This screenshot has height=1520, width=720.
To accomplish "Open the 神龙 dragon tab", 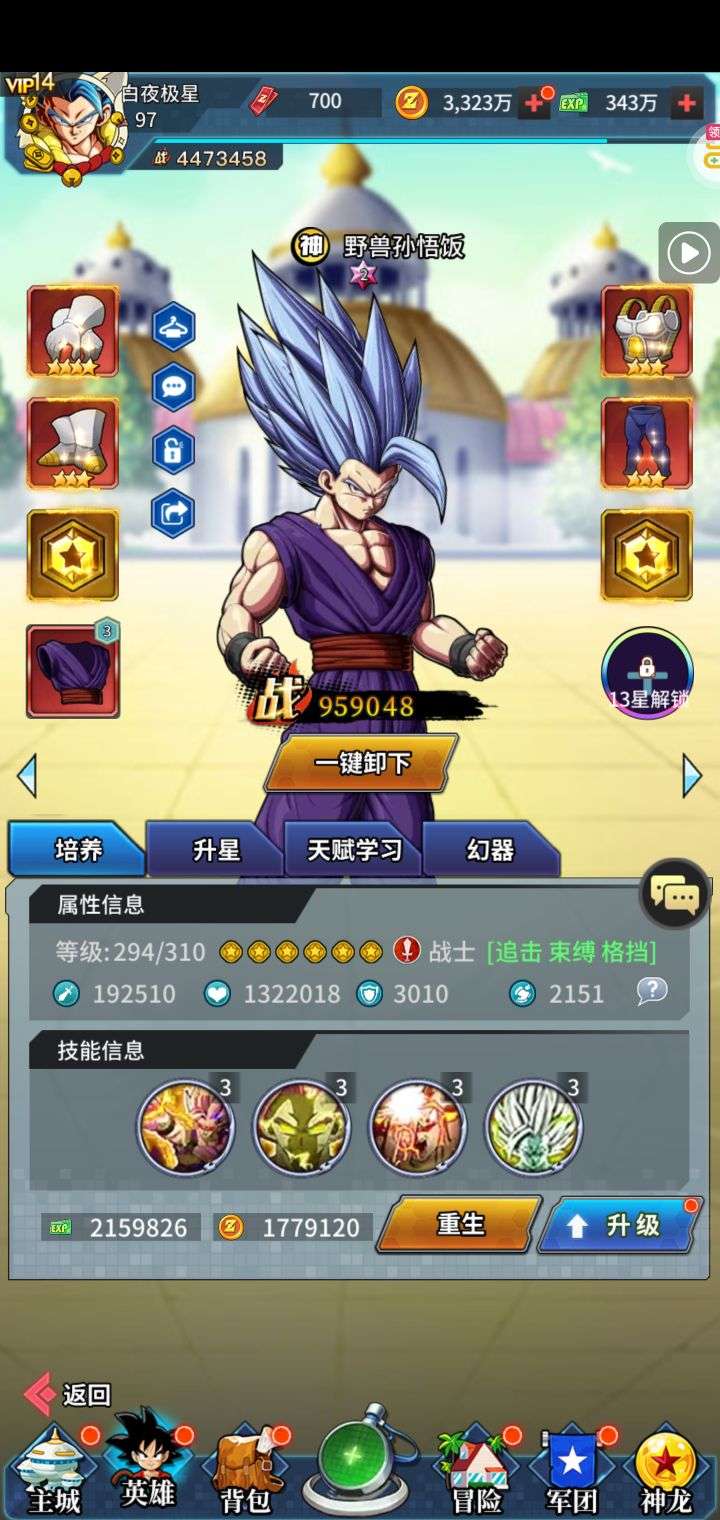I will (665, 1470).
